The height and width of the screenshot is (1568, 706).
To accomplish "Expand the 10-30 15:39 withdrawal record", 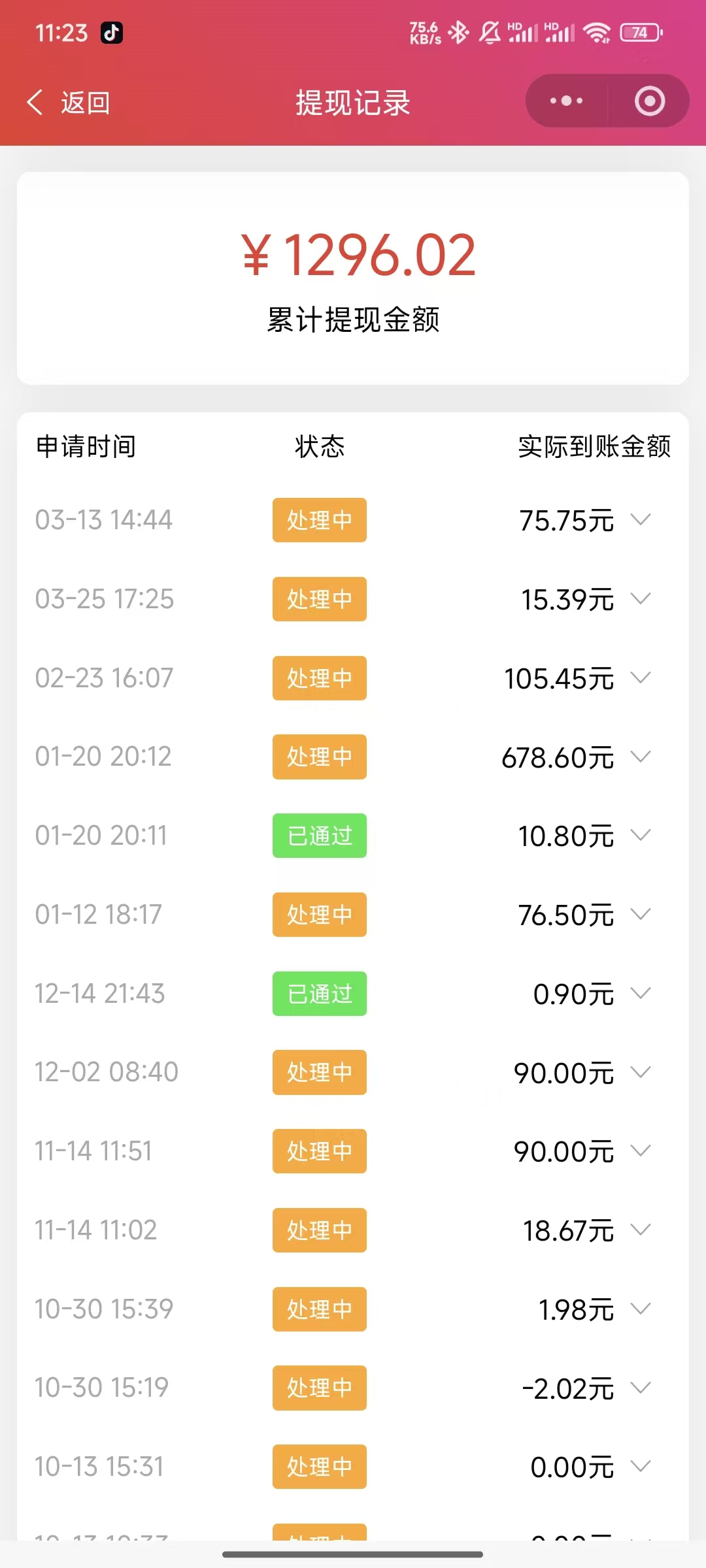I will click(x=641, y=1309).
